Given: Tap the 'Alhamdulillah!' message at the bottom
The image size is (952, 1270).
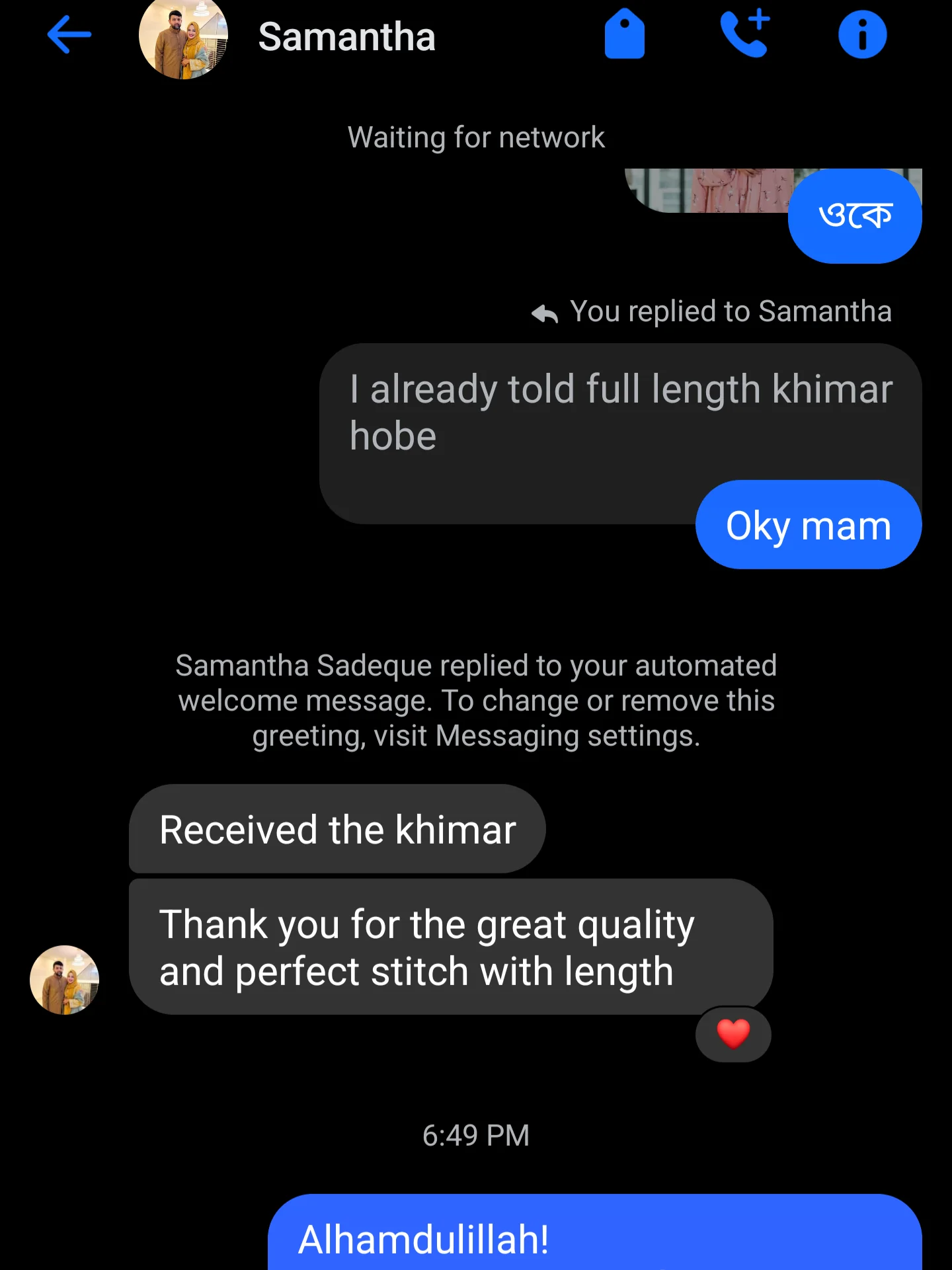Looking at the screenshot, I should click(423, 1242).
